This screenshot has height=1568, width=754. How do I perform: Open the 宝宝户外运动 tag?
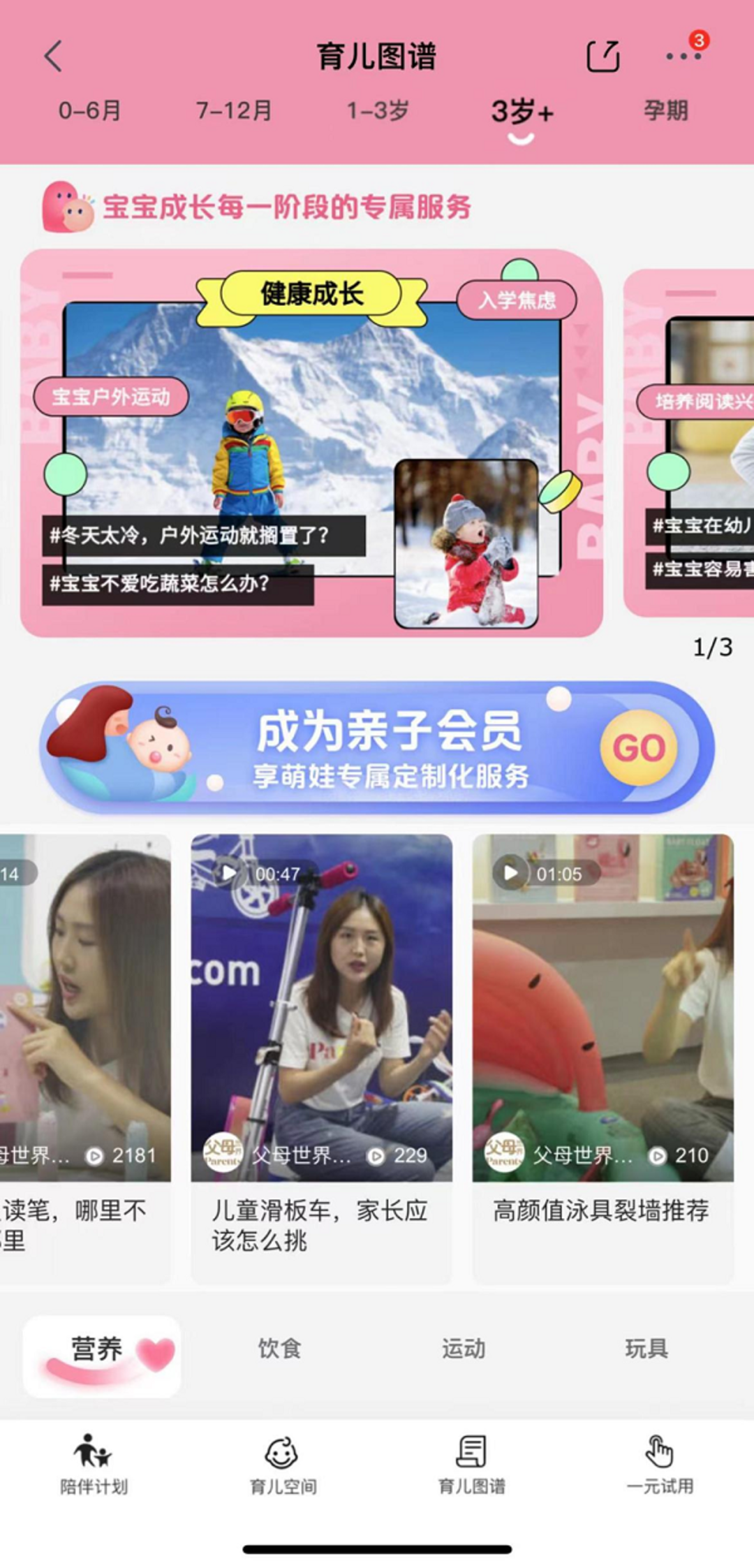coord(111,397)
